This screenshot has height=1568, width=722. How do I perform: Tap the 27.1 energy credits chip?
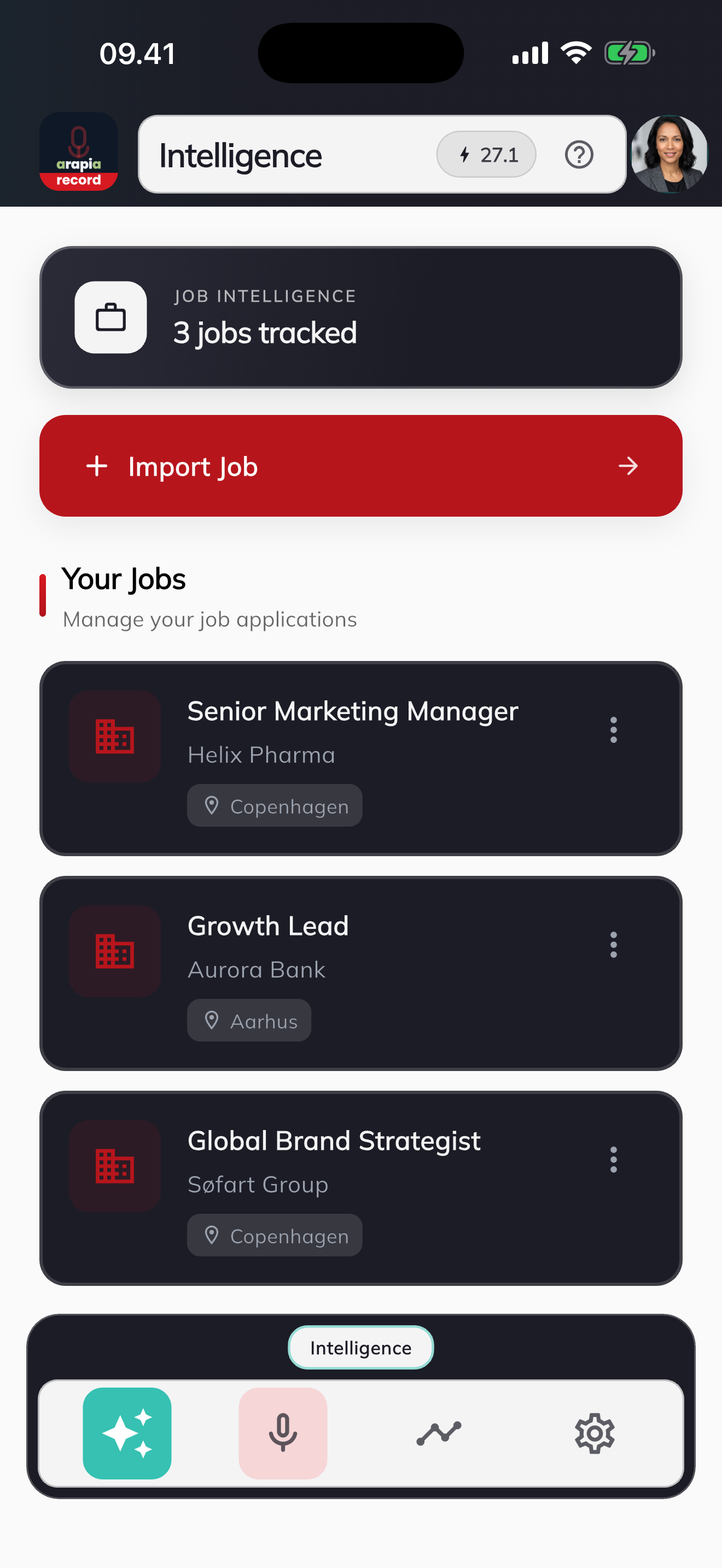pyautogui.click(x=486, y=155)
